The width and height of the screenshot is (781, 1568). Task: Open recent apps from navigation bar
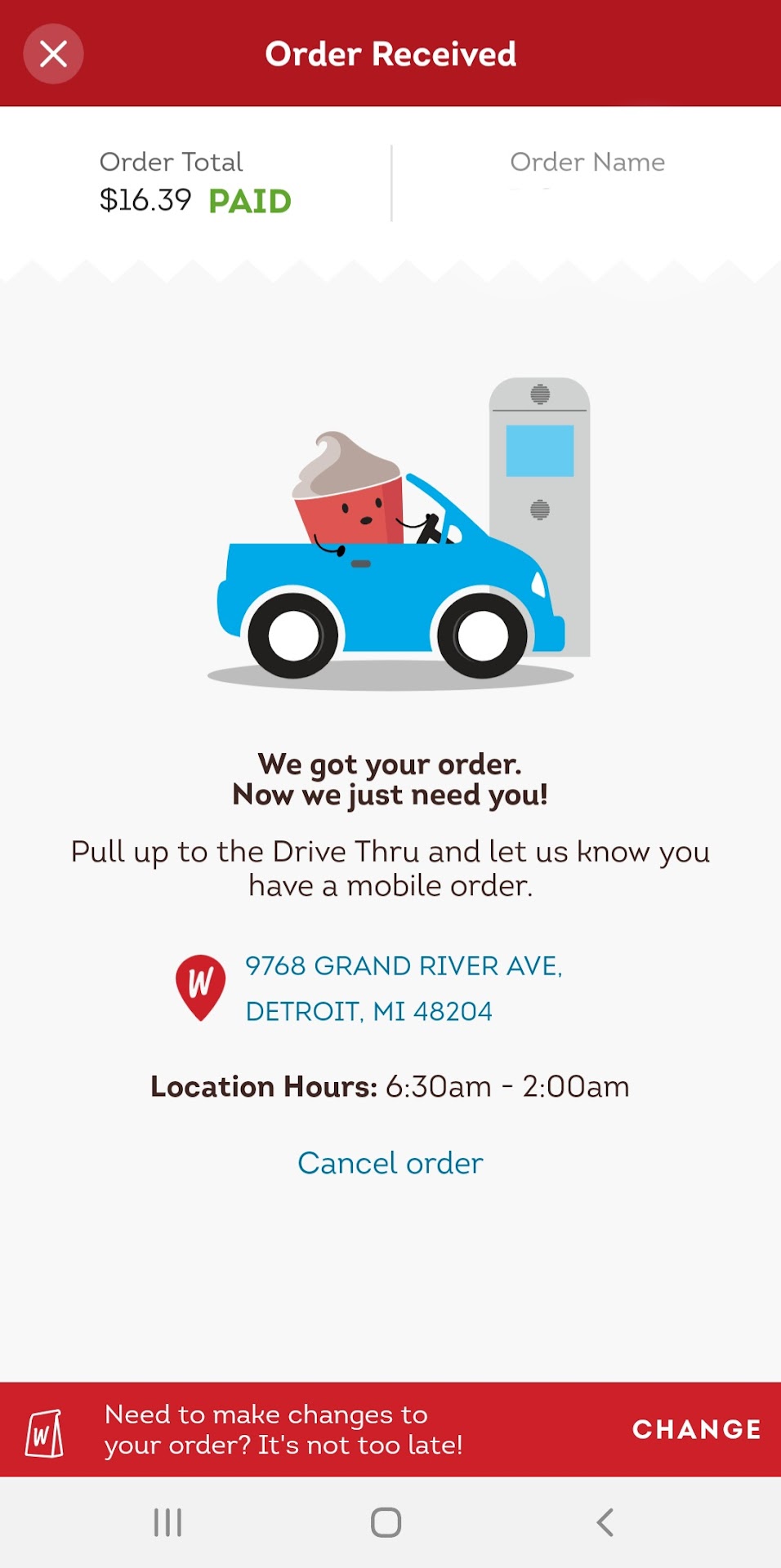coord(168,1522)
